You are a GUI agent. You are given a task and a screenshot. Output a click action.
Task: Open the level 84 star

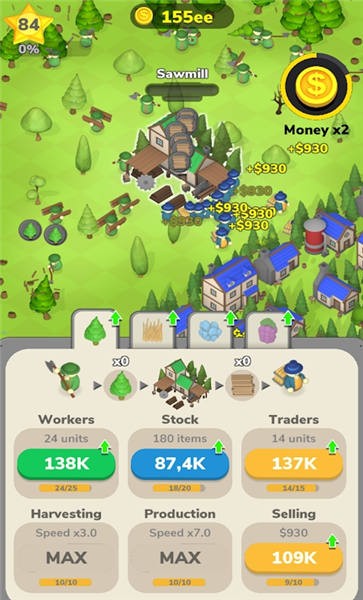click(x=28, y=25)
